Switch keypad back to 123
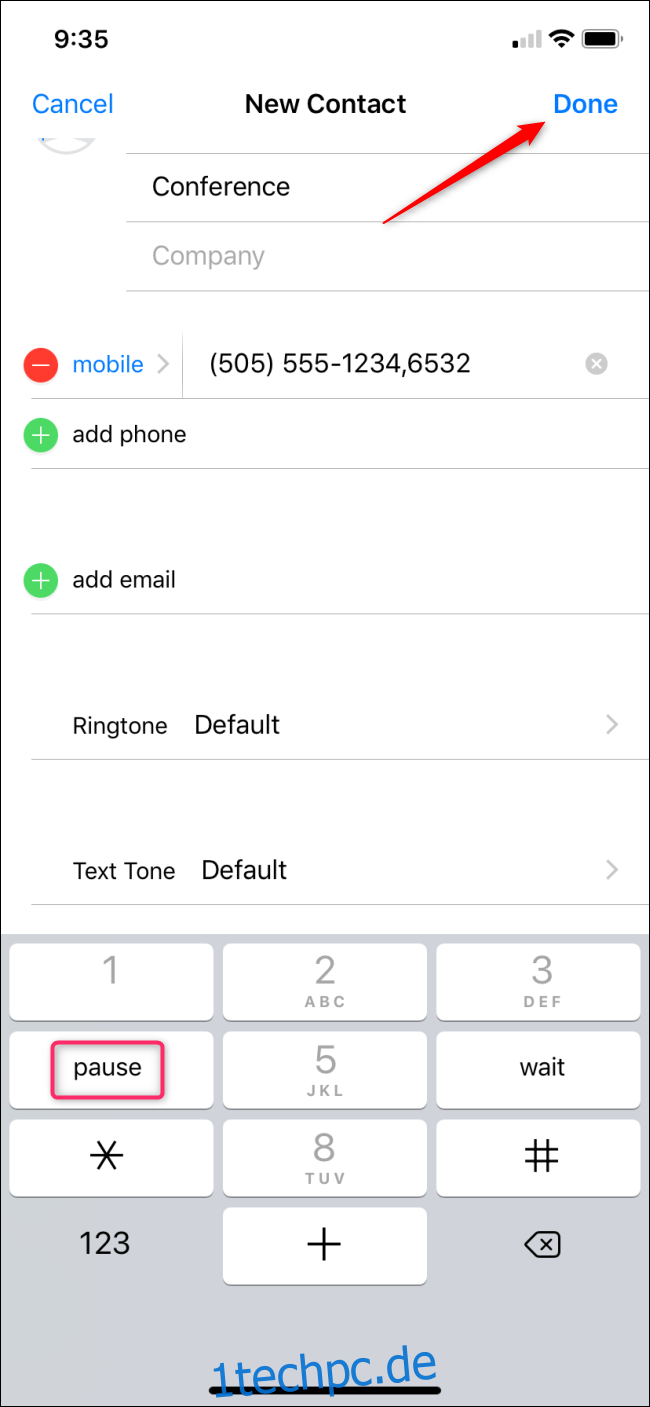 coord(105,1243)
